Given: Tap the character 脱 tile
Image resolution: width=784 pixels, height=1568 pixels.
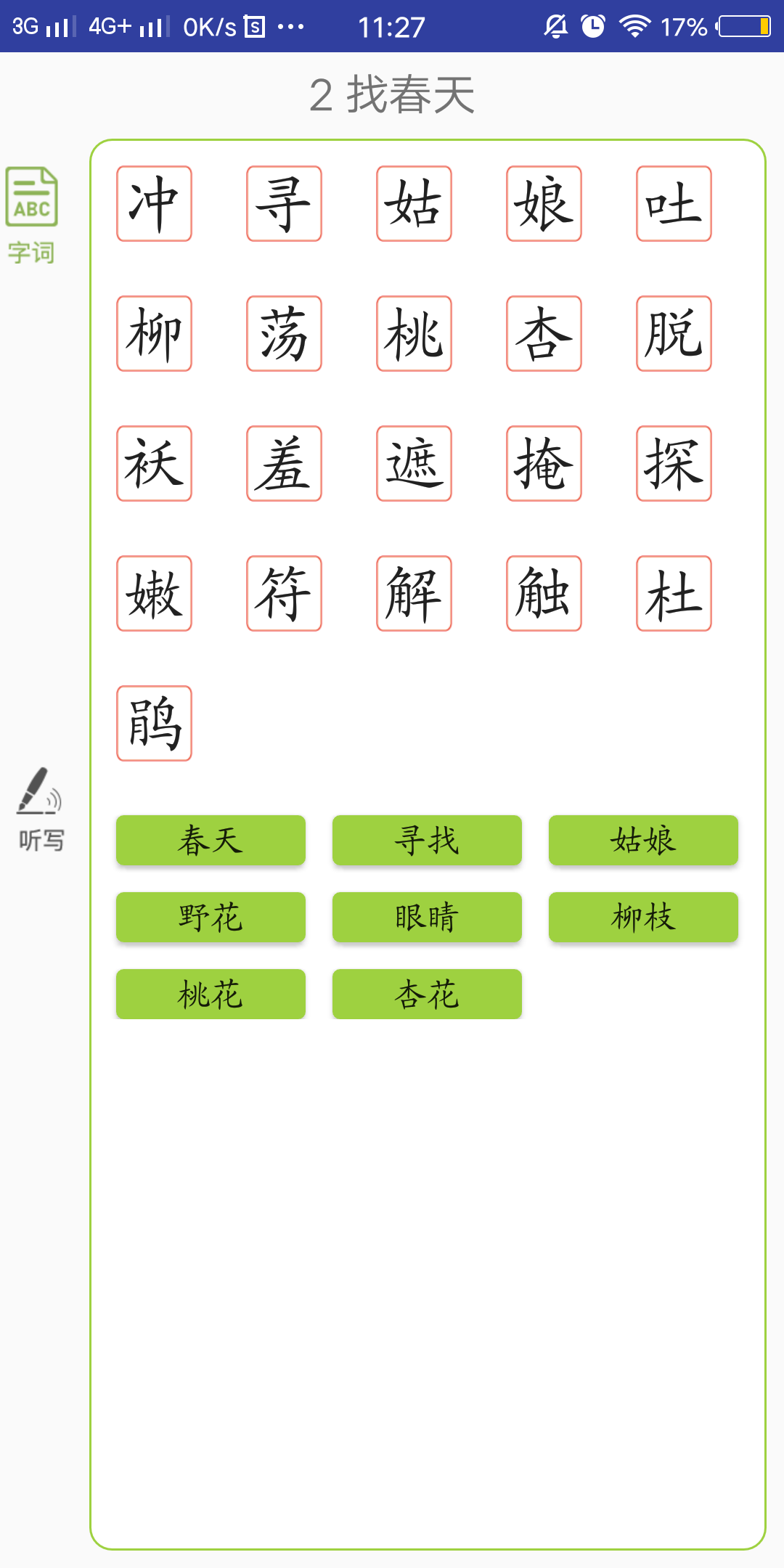Looking at the screenshot, I should [674, 333].
